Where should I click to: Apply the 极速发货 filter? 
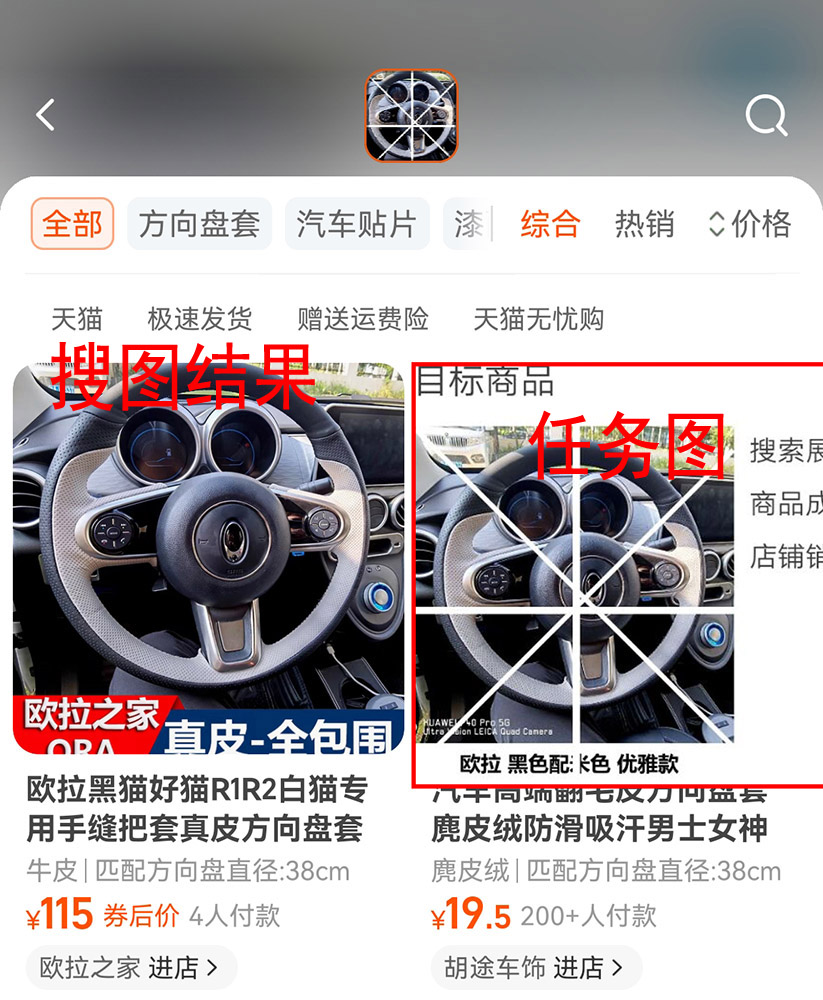tap(199, 320)
